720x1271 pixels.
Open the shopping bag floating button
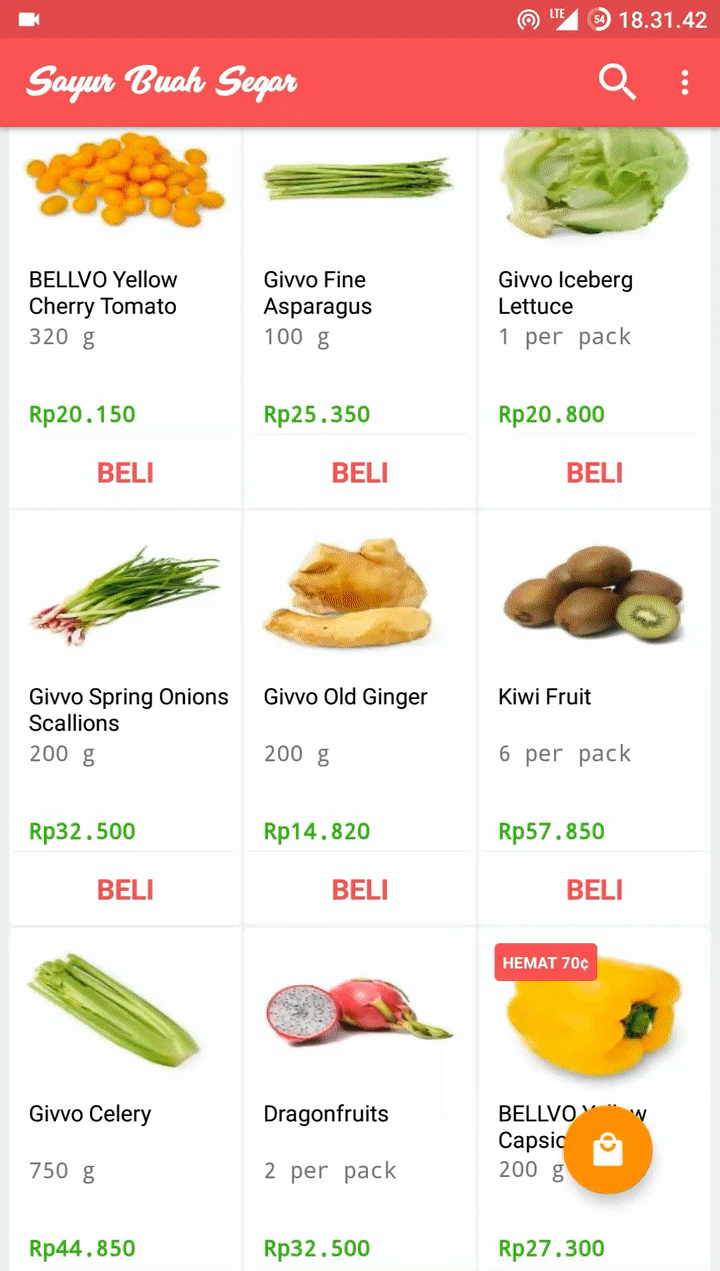(x=607, y=1150)
